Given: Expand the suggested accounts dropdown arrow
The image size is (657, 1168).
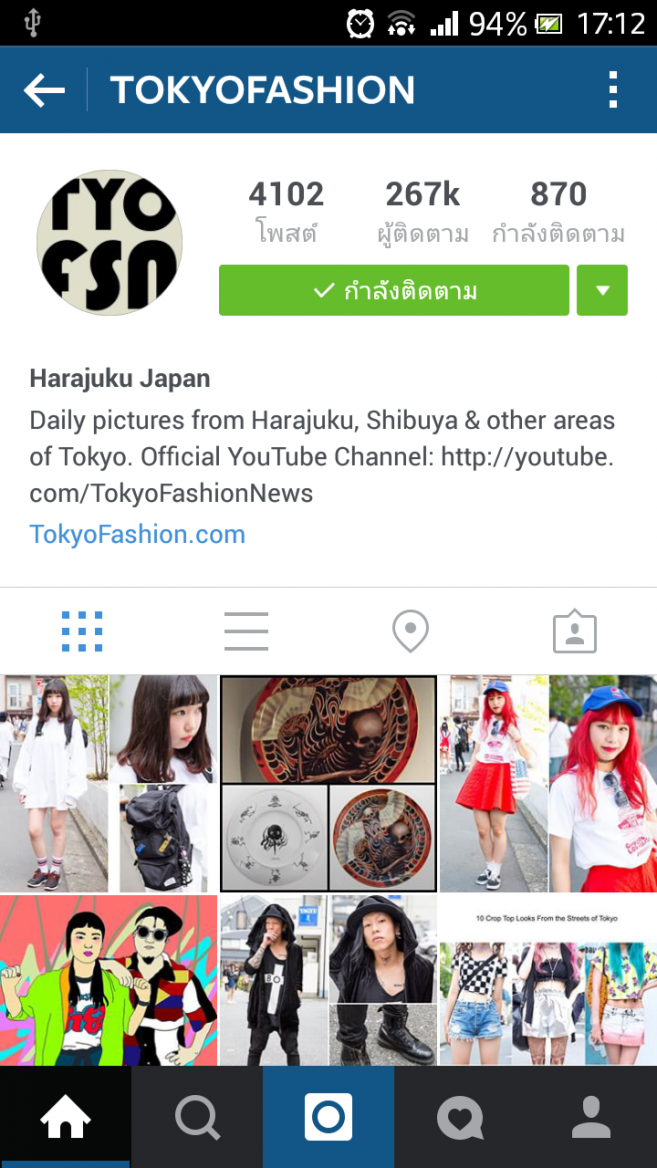Looking at the screenshot, I should 602,291.
